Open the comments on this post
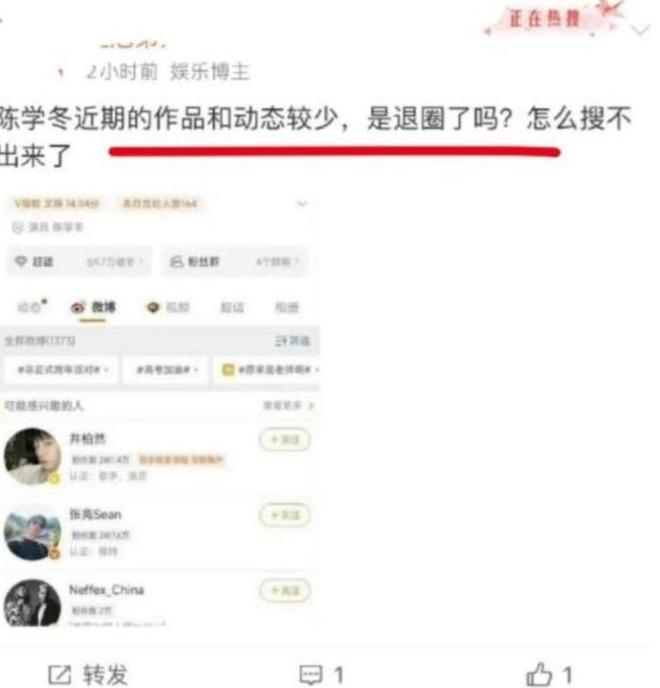Image resolution: width=660 pixels, height=688 pixels. click(x=322, y=675)
